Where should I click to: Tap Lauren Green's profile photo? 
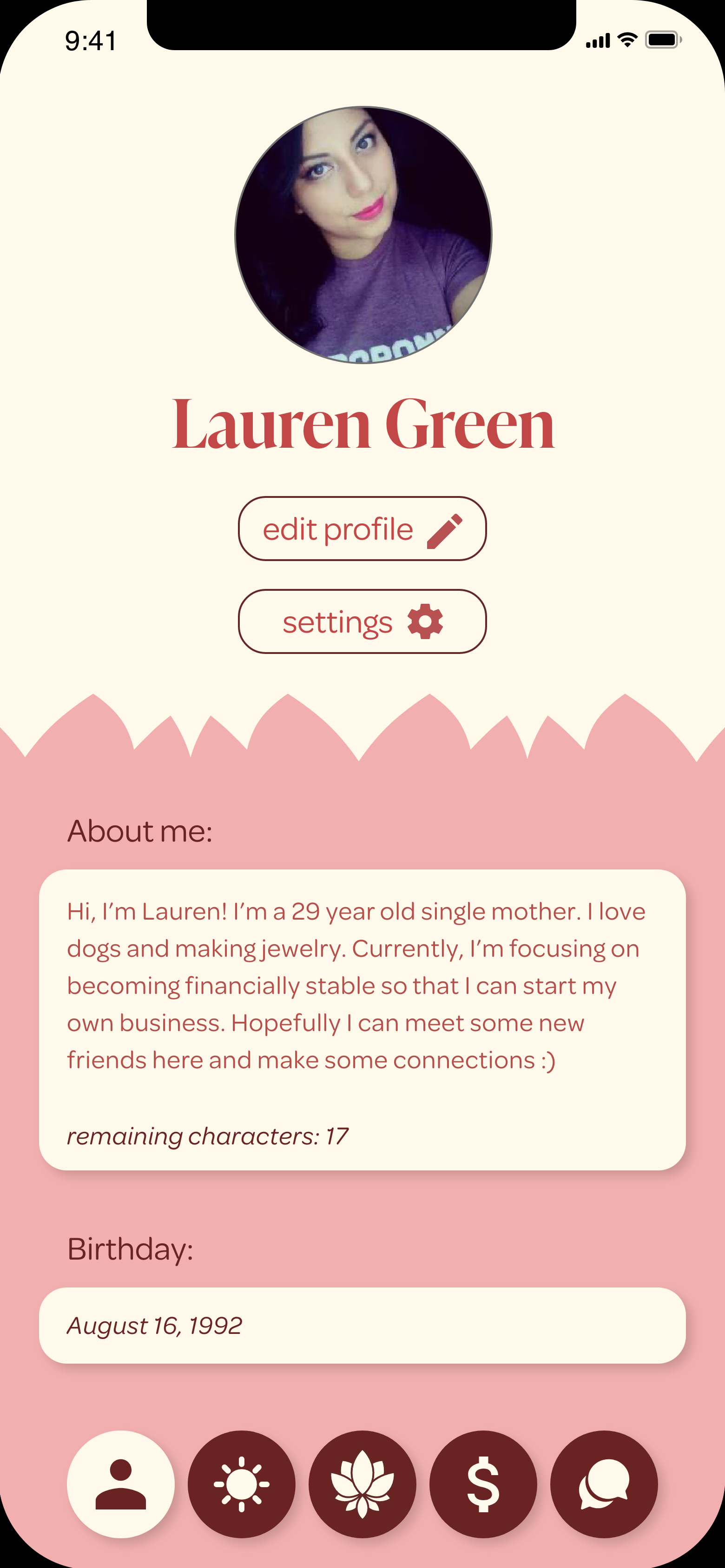pyautogui.click(x=363, y=235)
